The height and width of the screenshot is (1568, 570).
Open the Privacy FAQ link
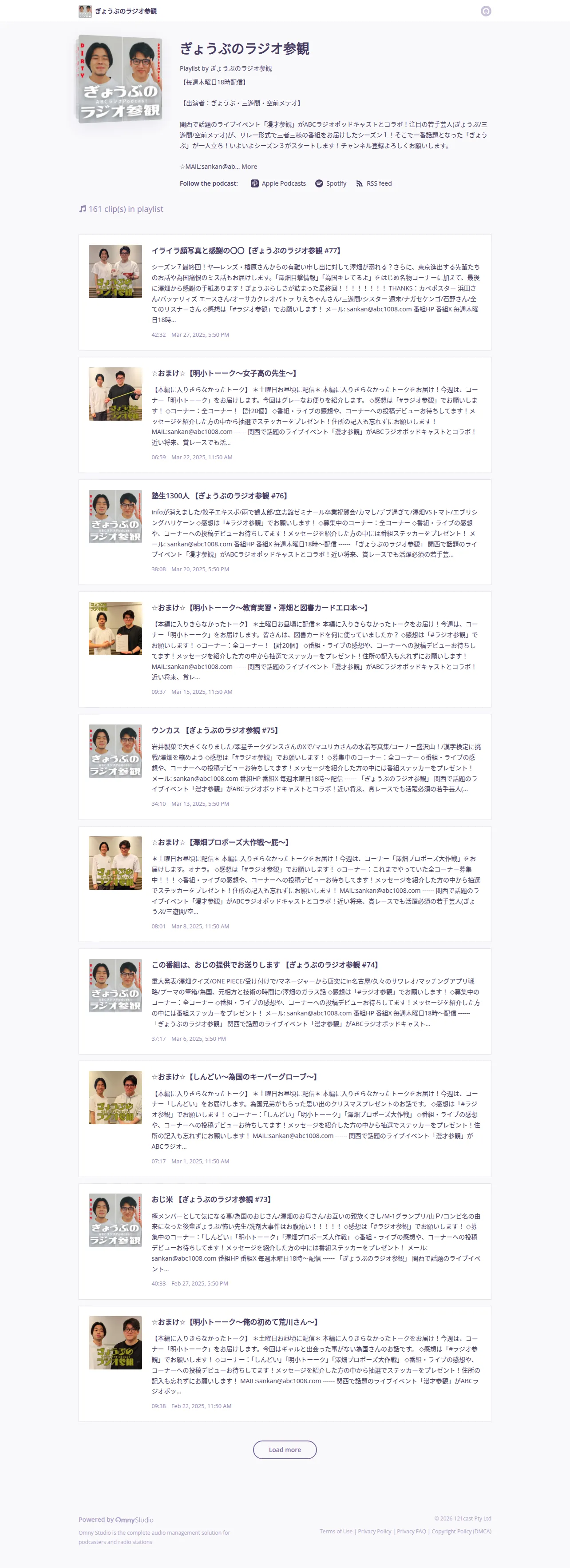411,1532
